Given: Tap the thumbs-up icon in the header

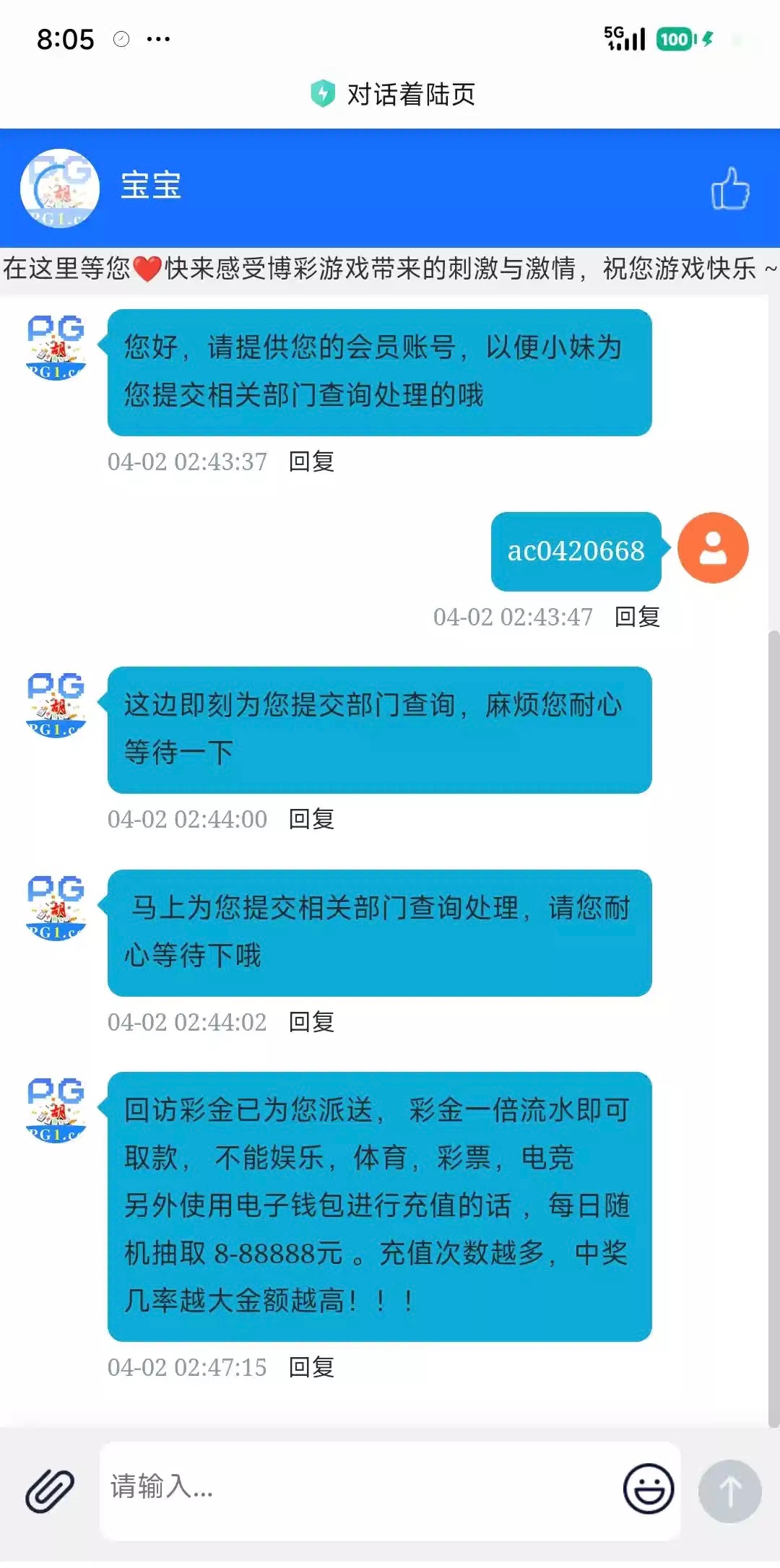Looking at the screenshot, I should 729,189.
